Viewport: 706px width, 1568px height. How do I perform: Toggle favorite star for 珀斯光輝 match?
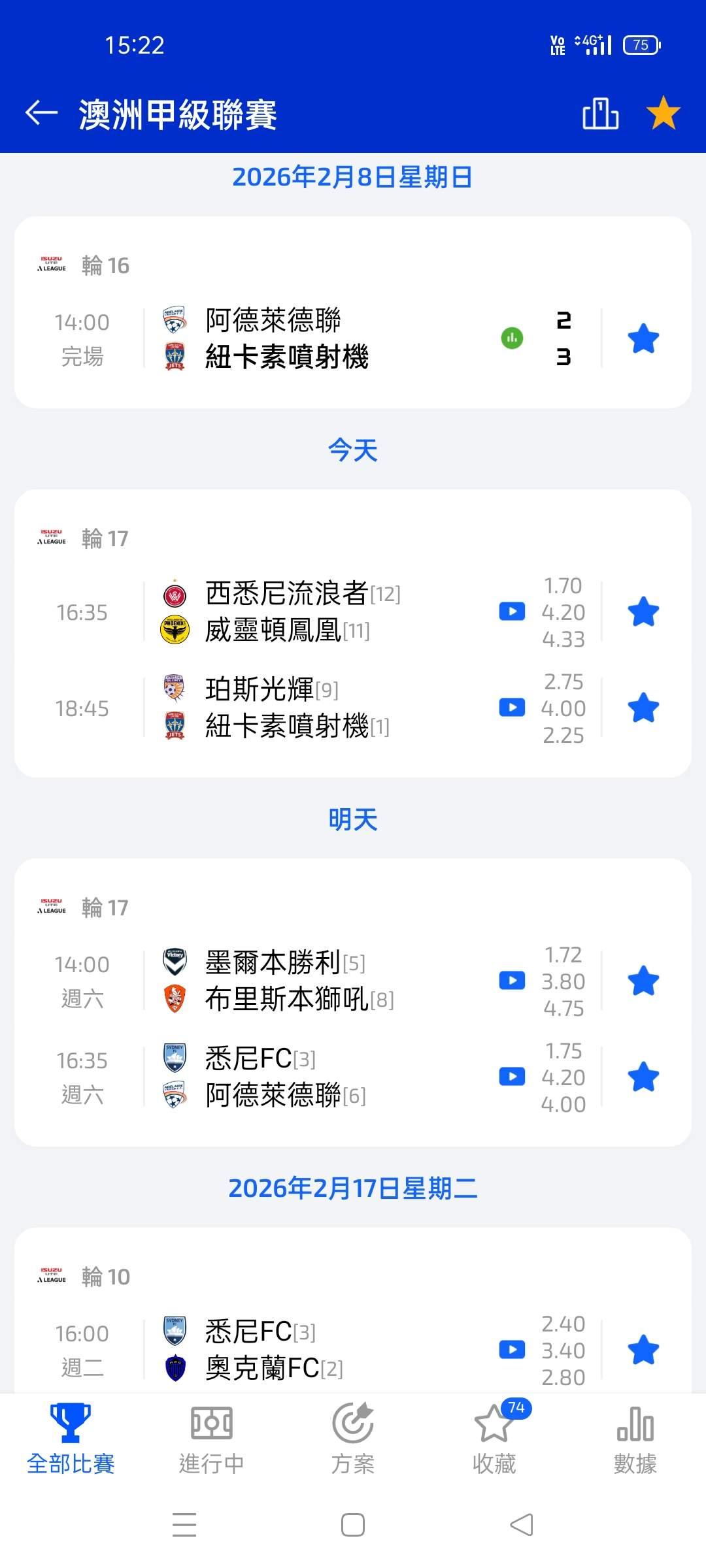pyautogui.click(x=643, y=708)
